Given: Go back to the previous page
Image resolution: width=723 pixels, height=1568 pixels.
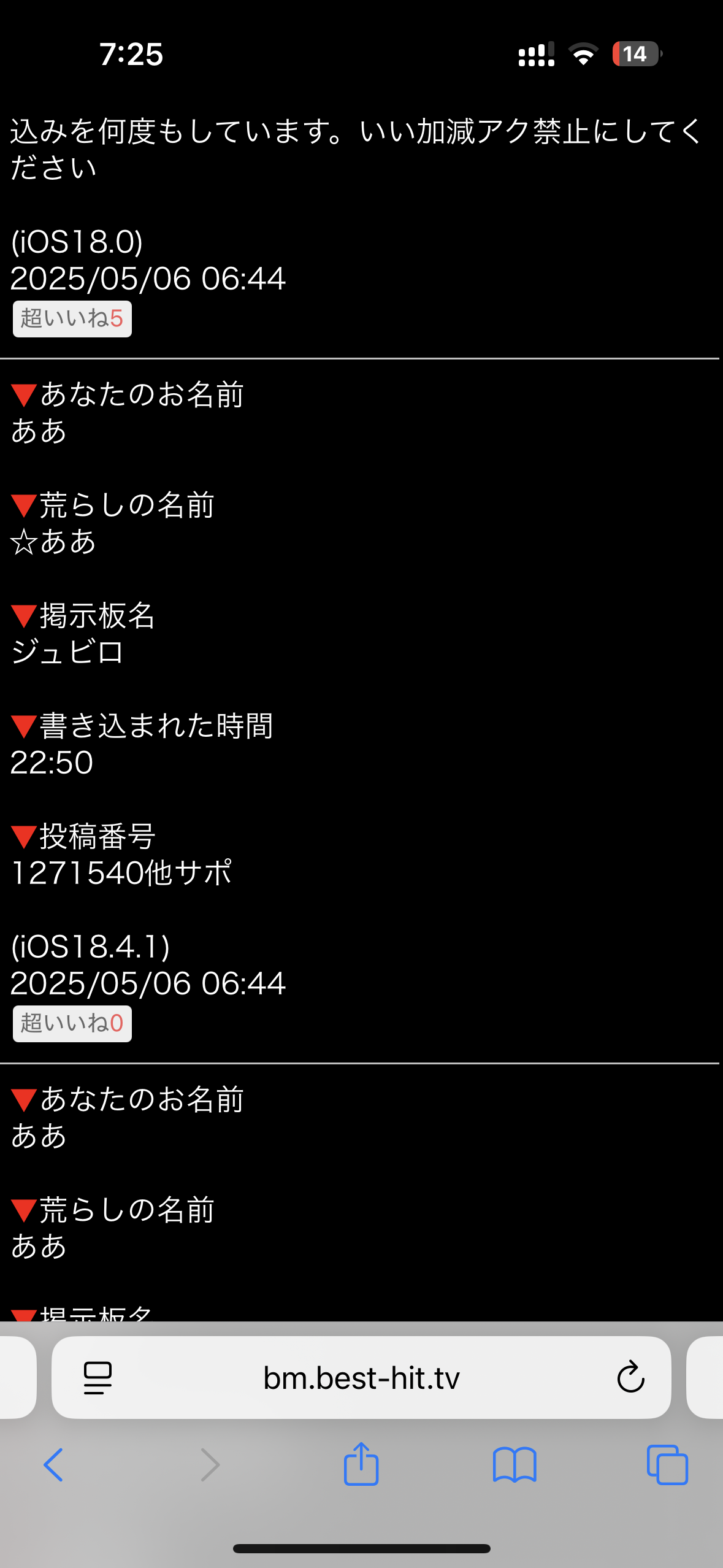Looking at the screenshot, I should pos(53,1465).
